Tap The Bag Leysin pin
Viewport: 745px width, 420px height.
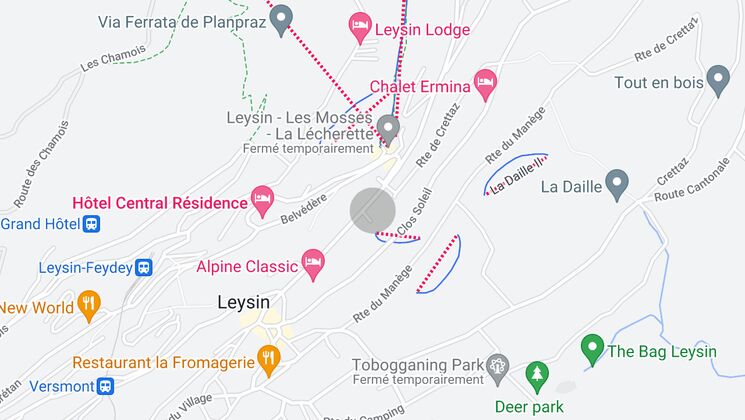coord(593,348)
